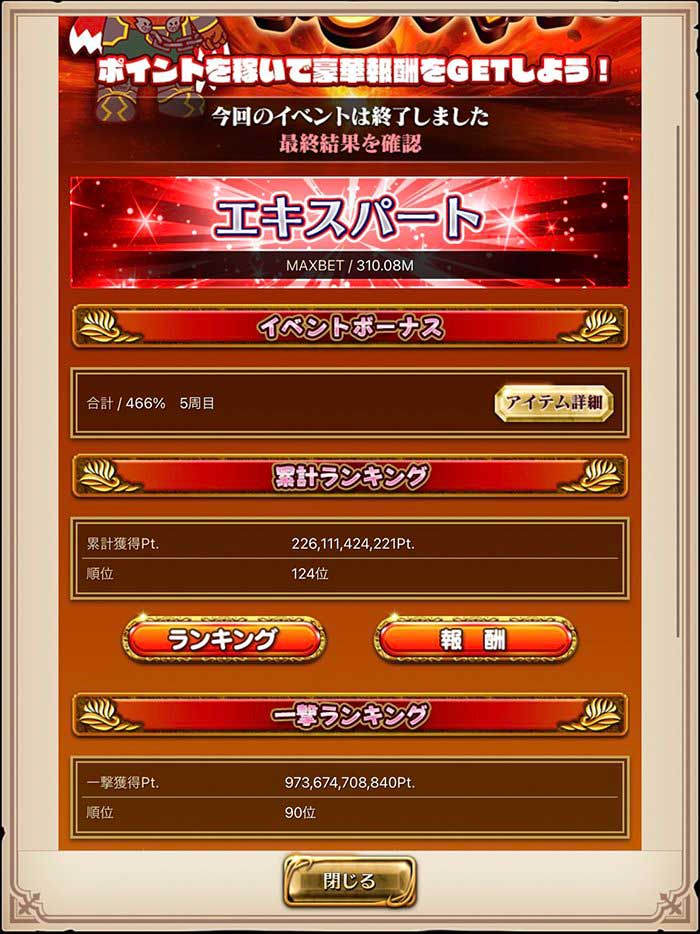Open アイテム詳細 item details
Screen dimensions: 700x934
tap(554, 403)
